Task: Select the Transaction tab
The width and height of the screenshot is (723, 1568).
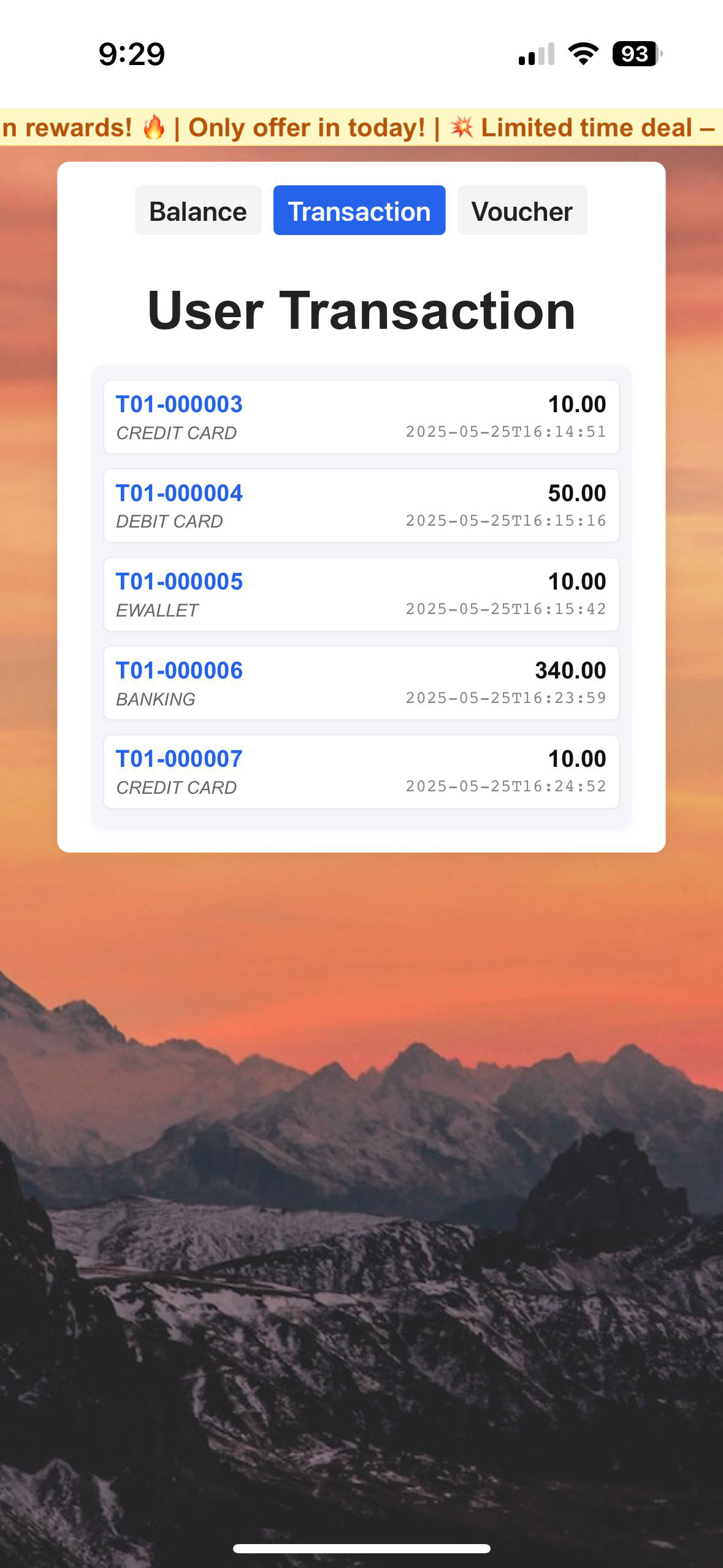Action: click(x=359, y=210)
